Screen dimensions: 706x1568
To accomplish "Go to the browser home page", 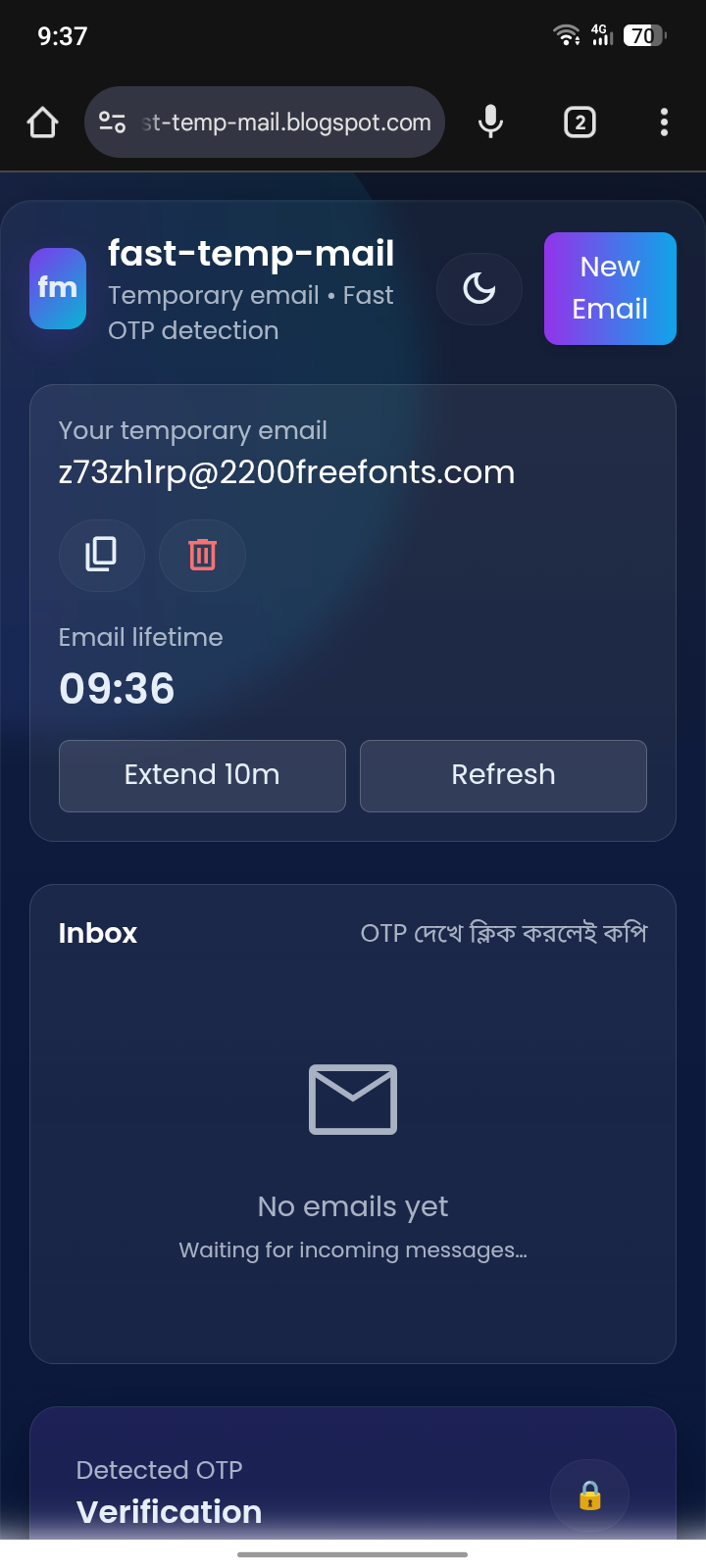I will (x=43, y=122).
